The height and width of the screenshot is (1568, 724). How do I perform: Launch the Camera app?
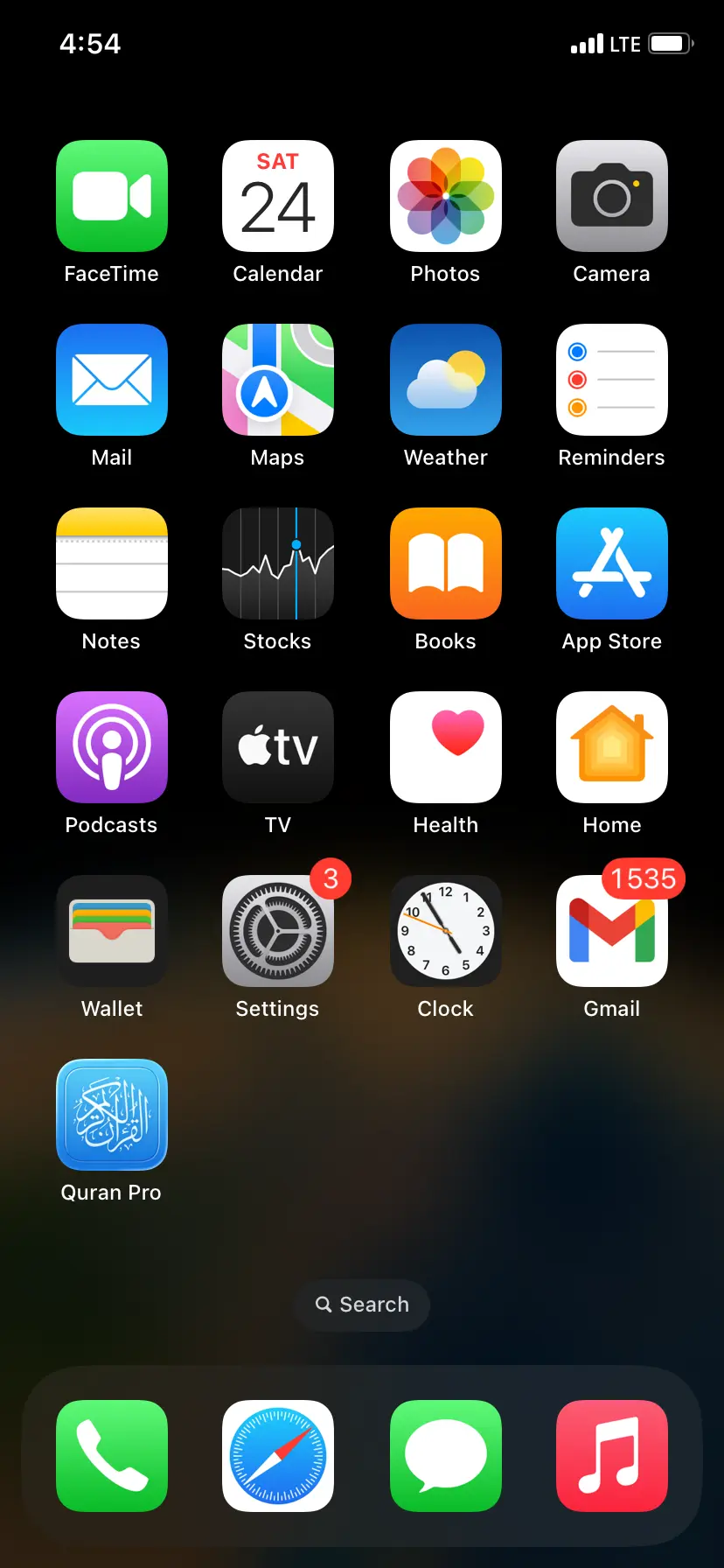(612, 196)
